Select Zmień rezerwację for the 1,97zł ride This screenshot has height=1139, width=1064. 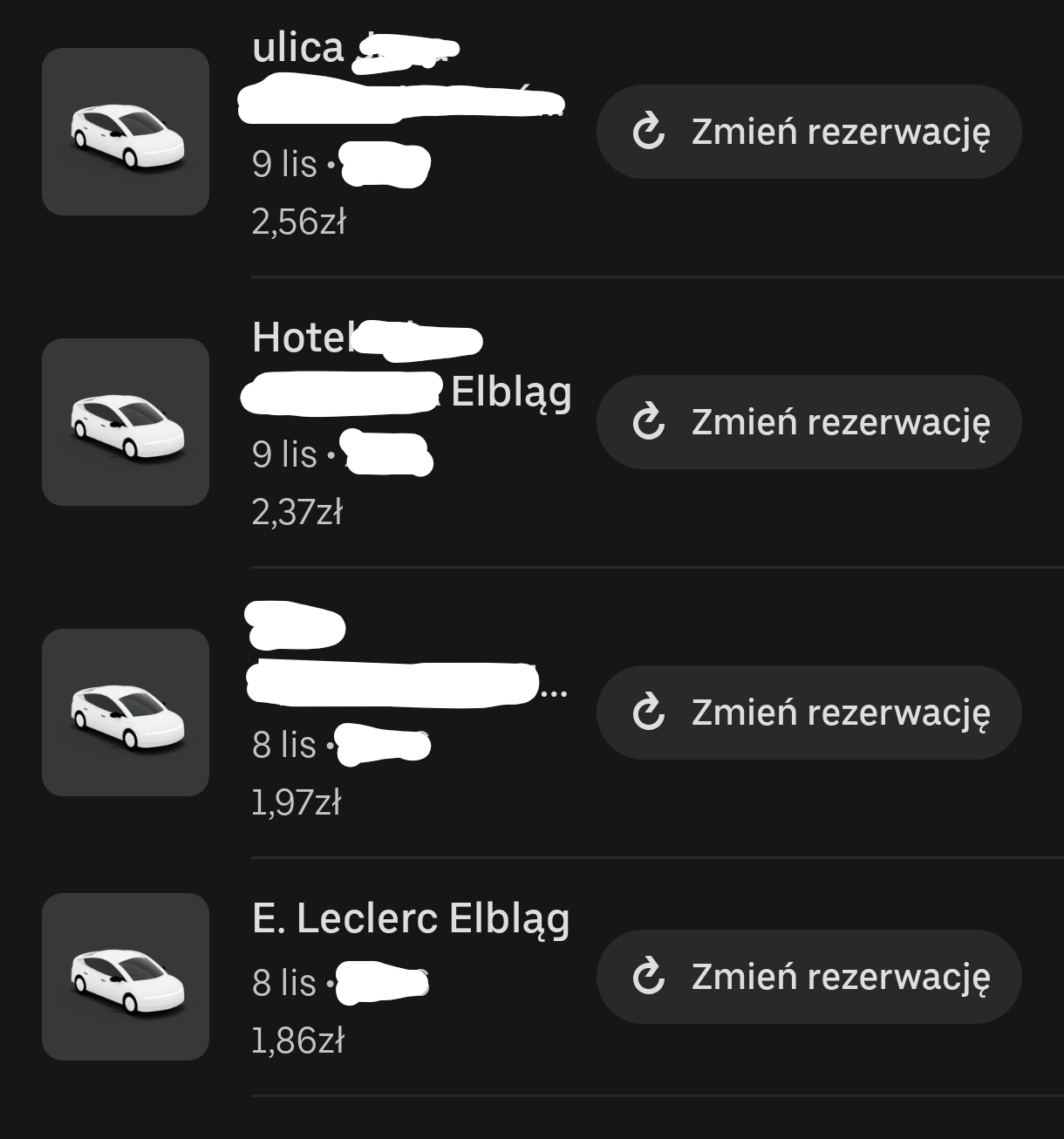[808, 713]
